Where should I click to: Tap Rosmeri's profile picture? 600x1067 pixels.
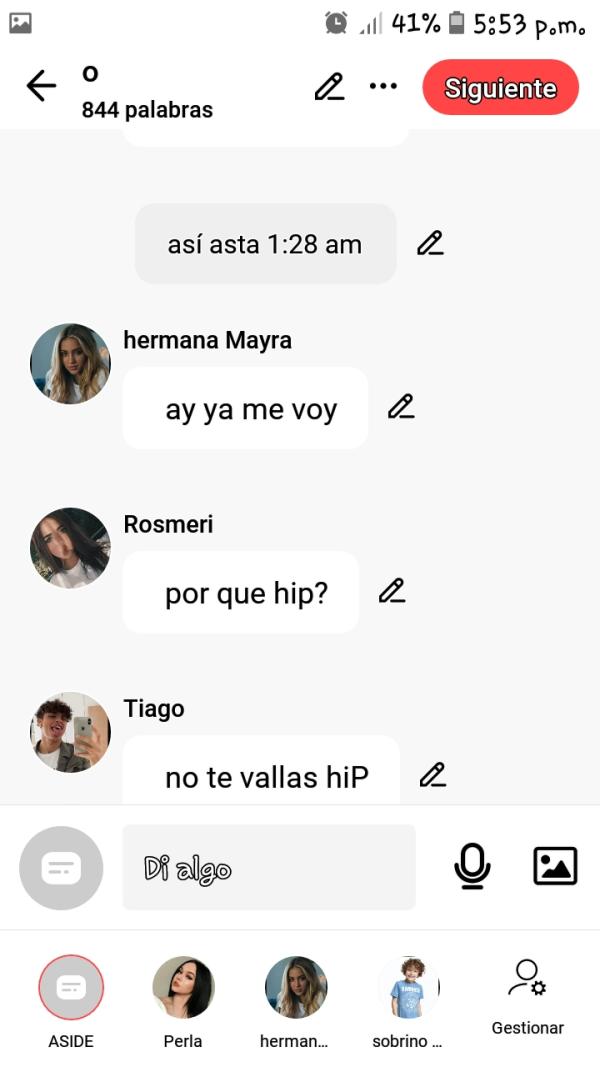coord(70,548)
